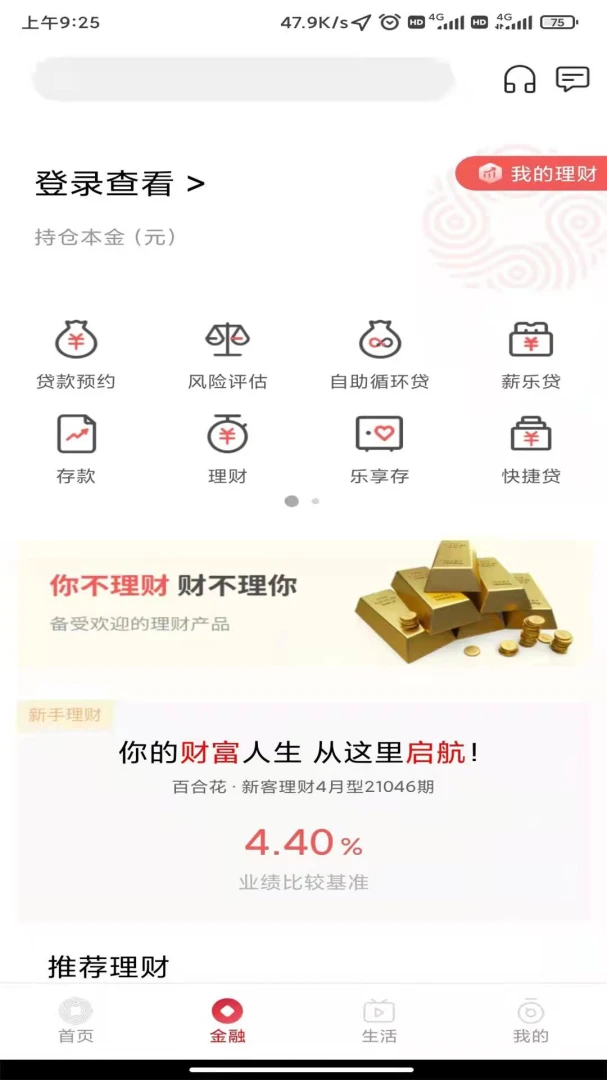The height and width of the screenshot is (1080, 607).
Task: Tap the blurred search bar
Action: tap(242, 80)
